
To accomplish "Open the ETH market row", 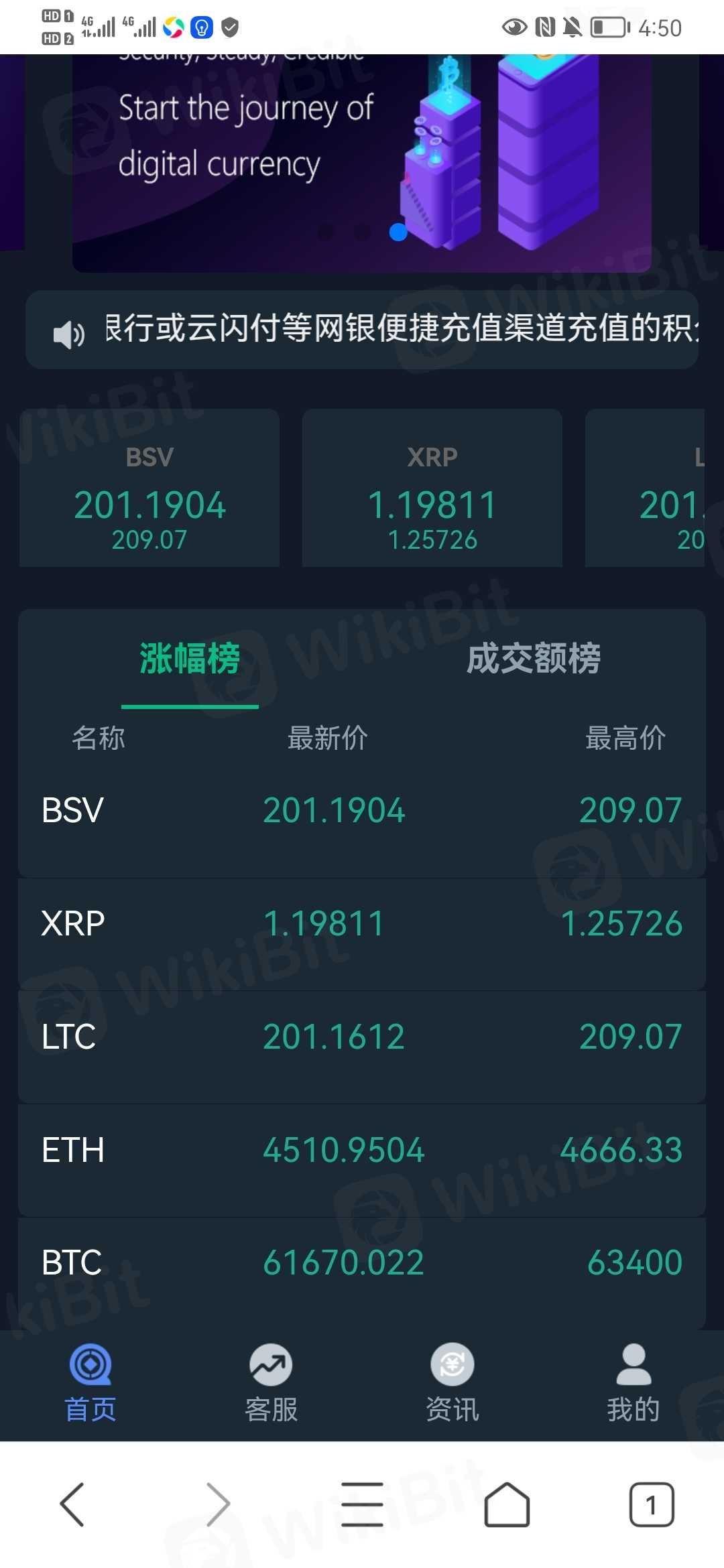I will [362, 1151].
